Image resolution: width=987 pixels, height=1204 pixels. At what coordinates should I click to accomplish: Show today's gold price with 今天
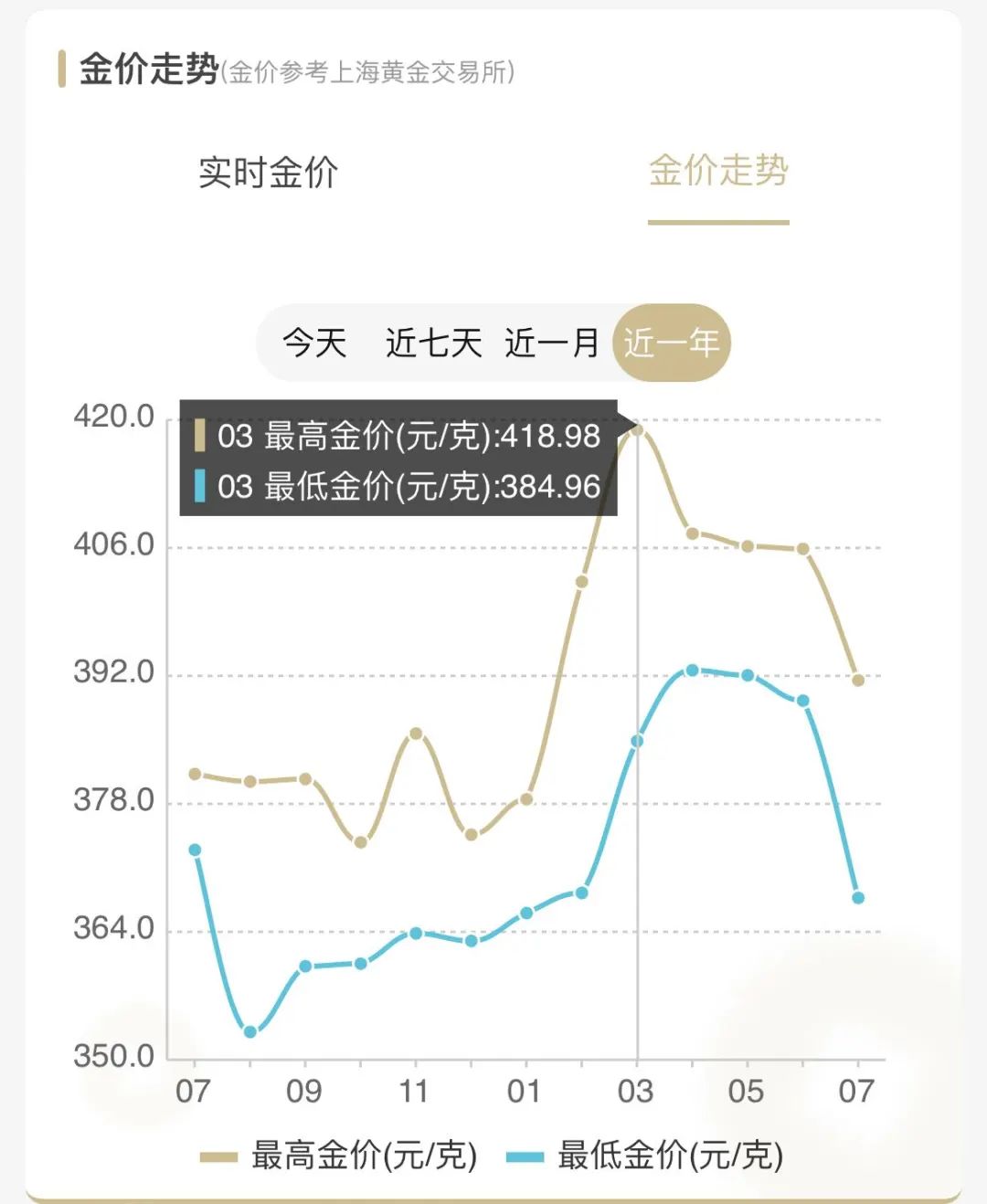pyautogui.click(x=314, y=343)
